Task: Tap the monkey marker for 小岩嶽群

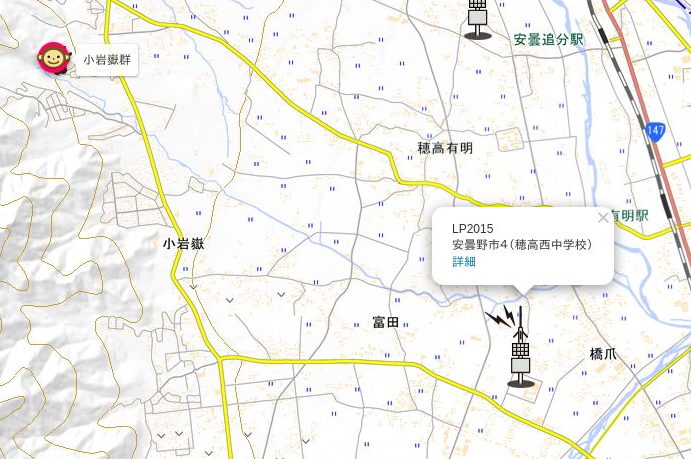Action: [x=53, y=60]
